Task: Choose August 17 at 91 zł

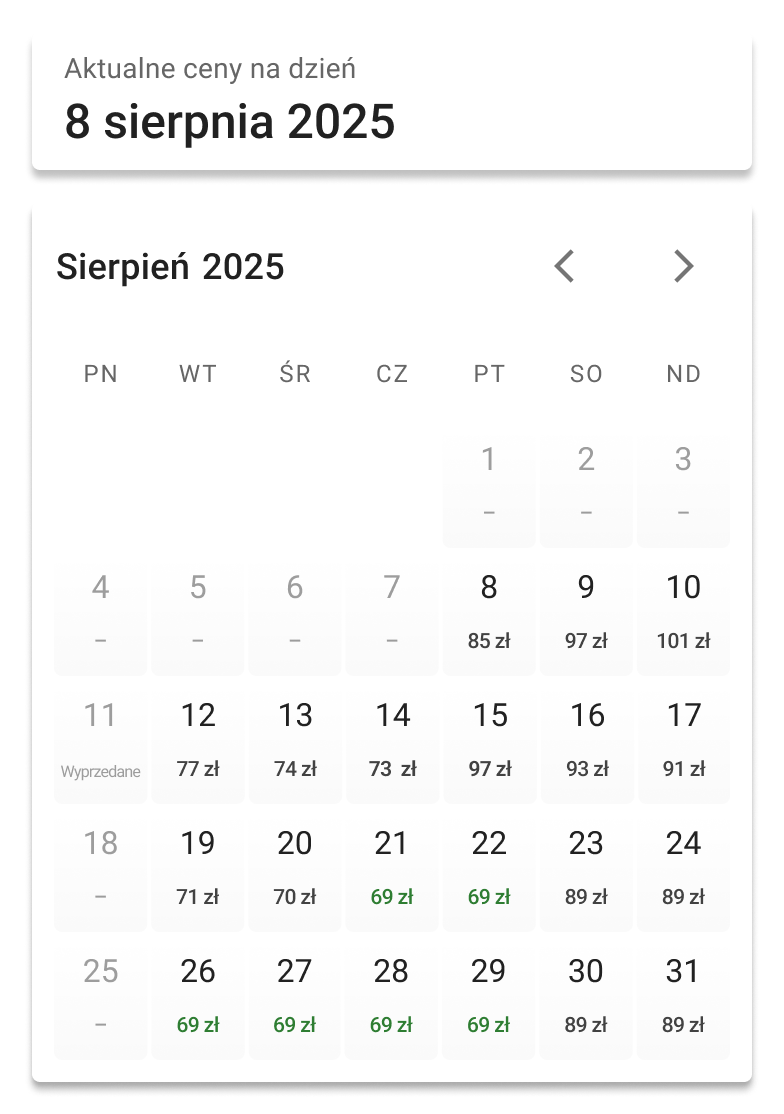Action: (x=683, y=739)
